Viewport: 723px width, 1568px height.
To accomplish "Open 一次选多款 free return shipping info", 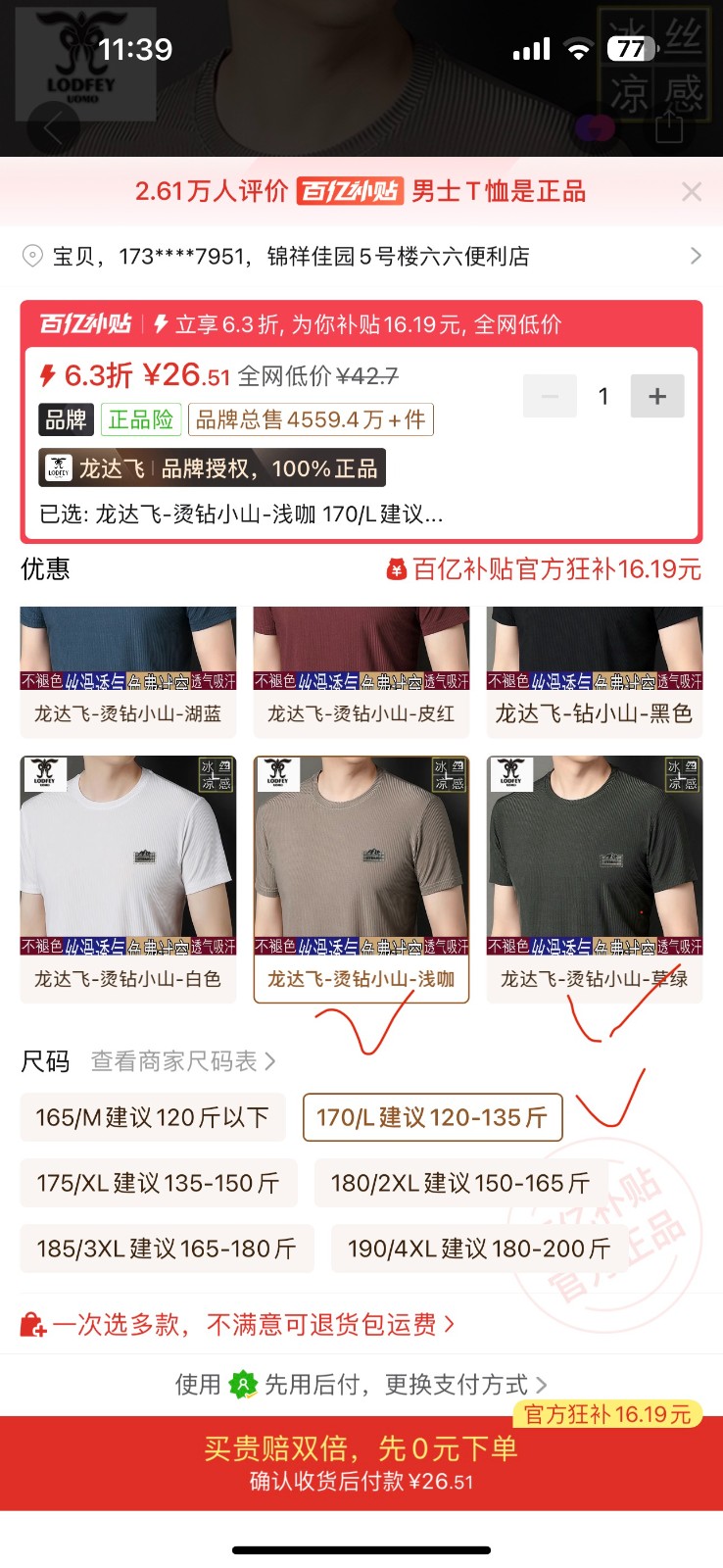I will 238,1325.
